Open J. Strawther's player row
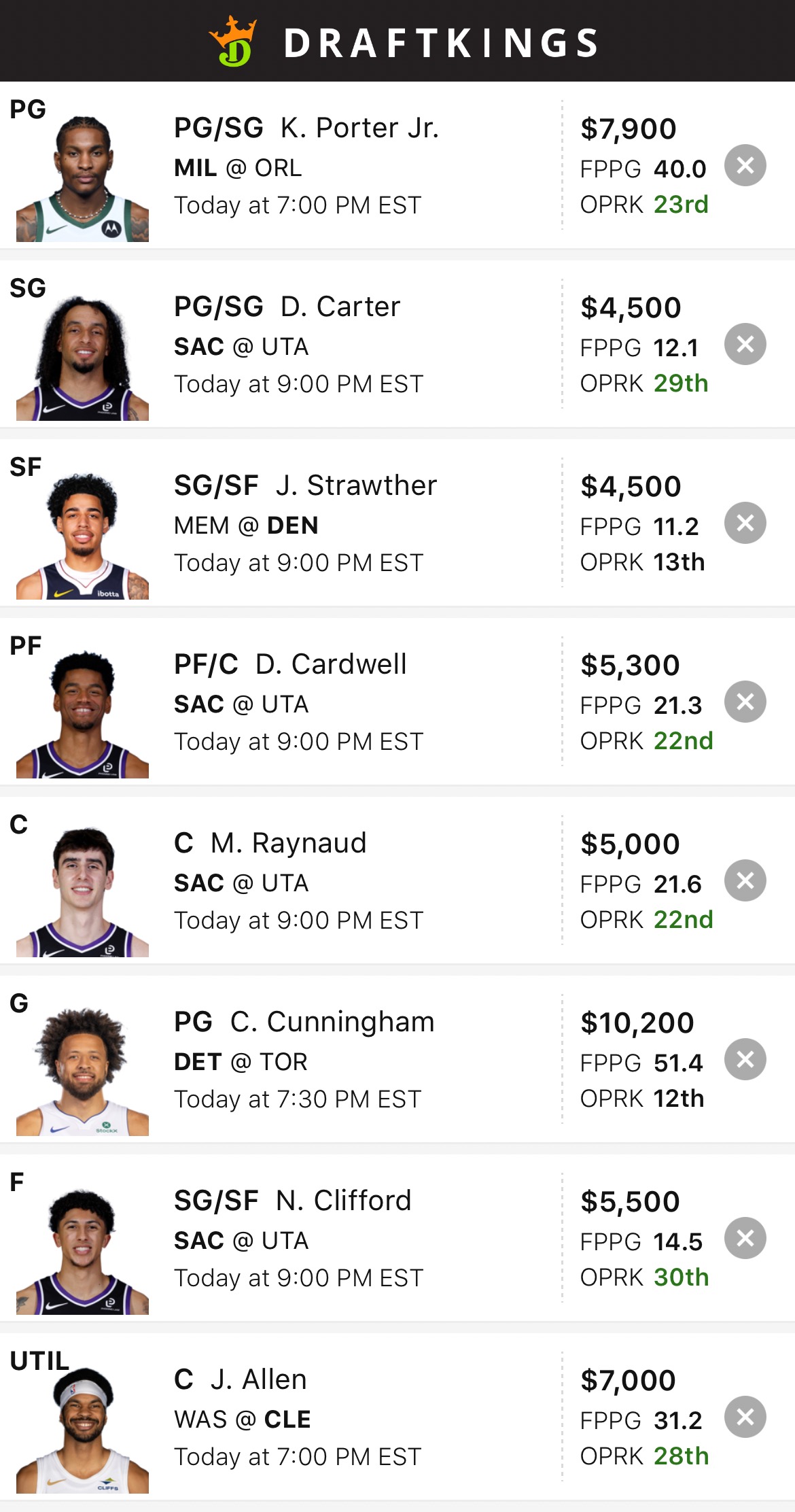Viewport: 795px width, 1512px height. [356, 486]
